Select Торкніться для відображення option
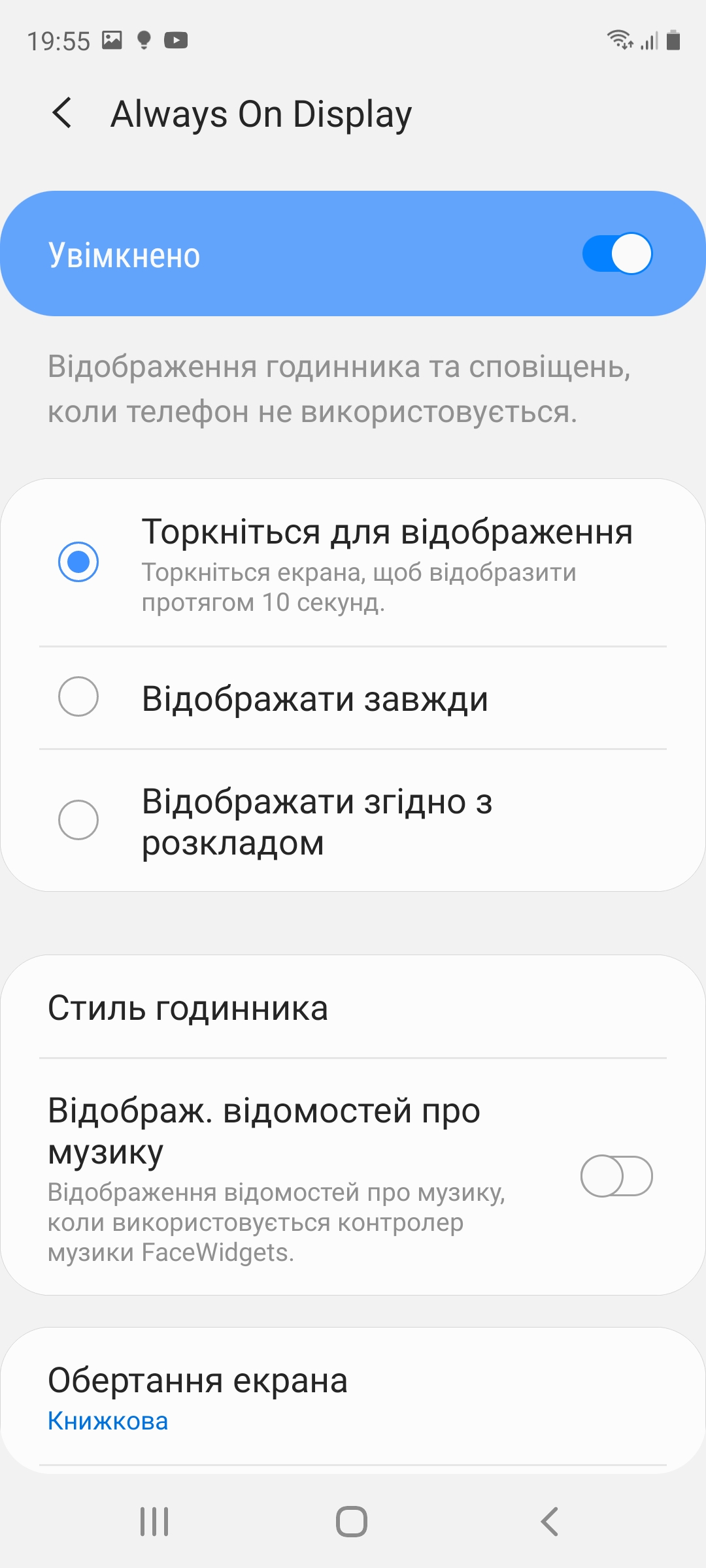 [78, 562]
